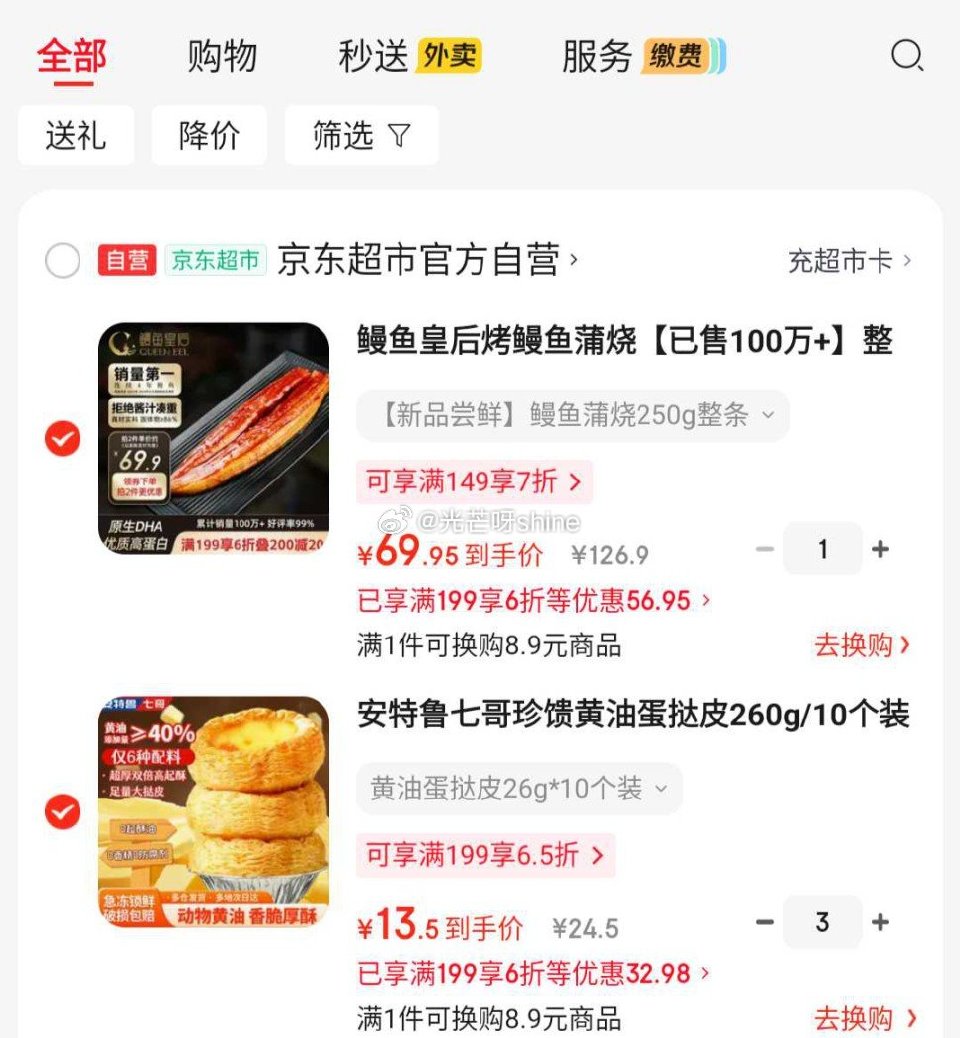Image resolution: width=960 pixels, height=1038 pixels.
Task: Click the 充超市卡 link
Action: (838, 259)
